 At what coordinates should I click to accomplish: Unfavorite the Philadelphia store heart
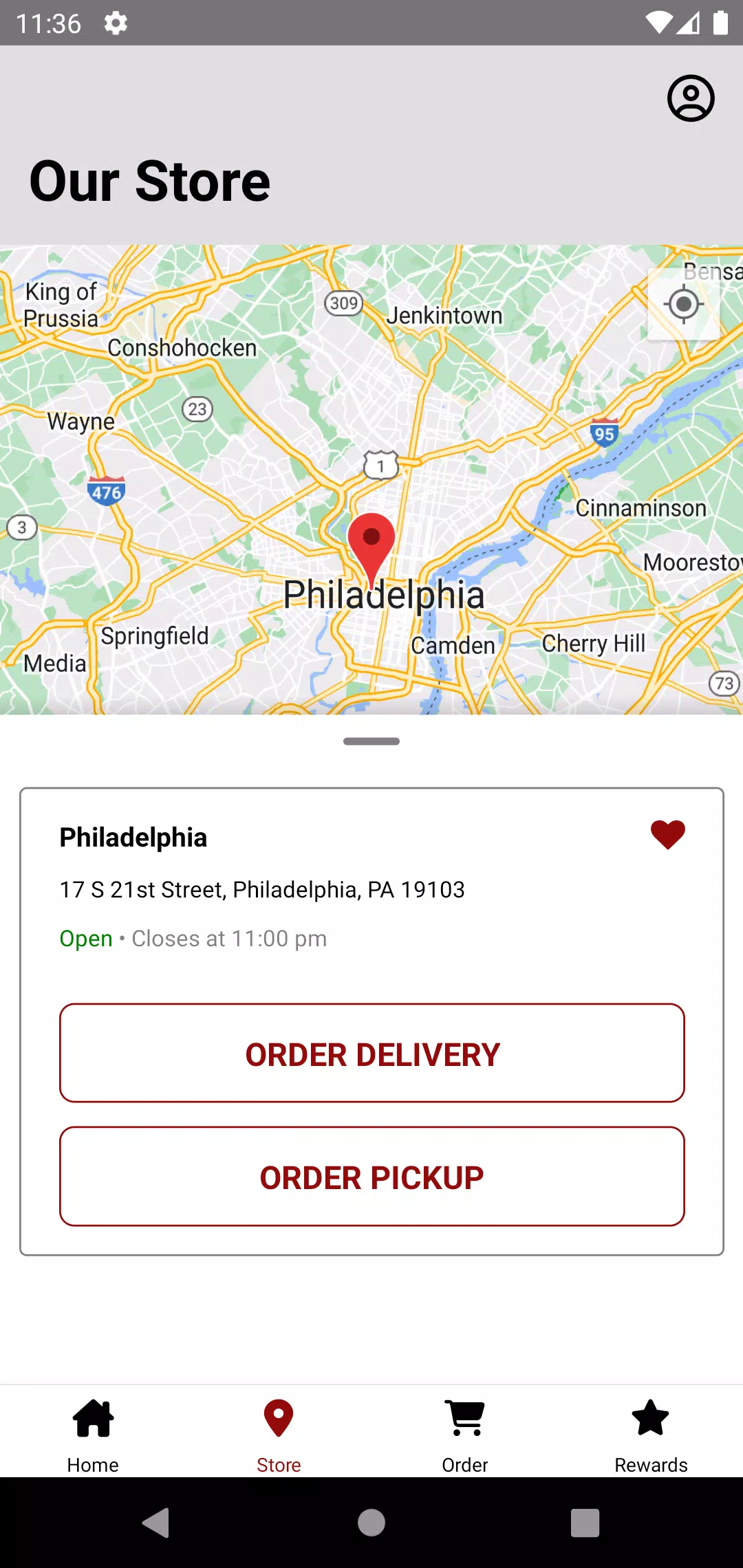[x=667, y=835]
